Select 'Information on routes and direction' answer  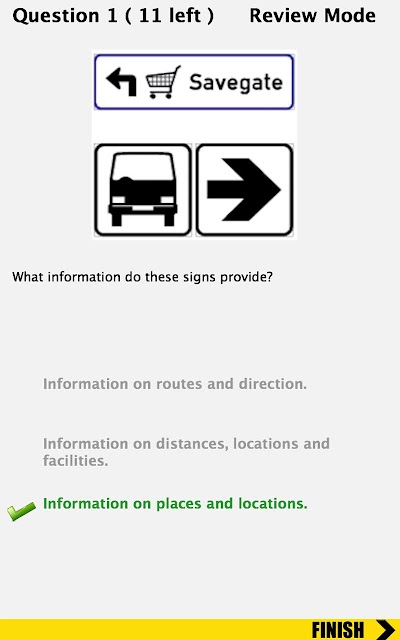click(175, 384)
